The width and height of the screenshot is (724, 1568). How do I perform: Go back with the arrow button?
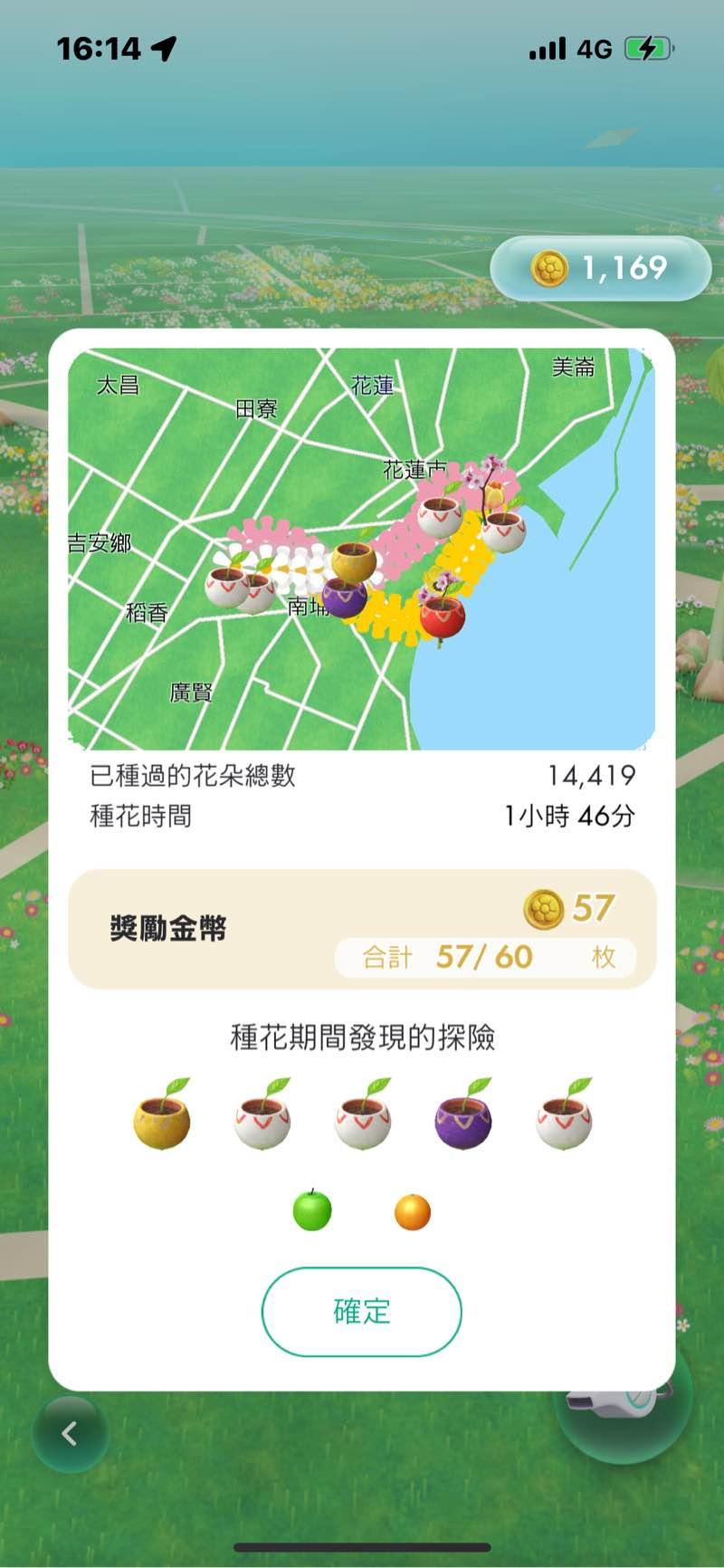(x=70, y=1433)
